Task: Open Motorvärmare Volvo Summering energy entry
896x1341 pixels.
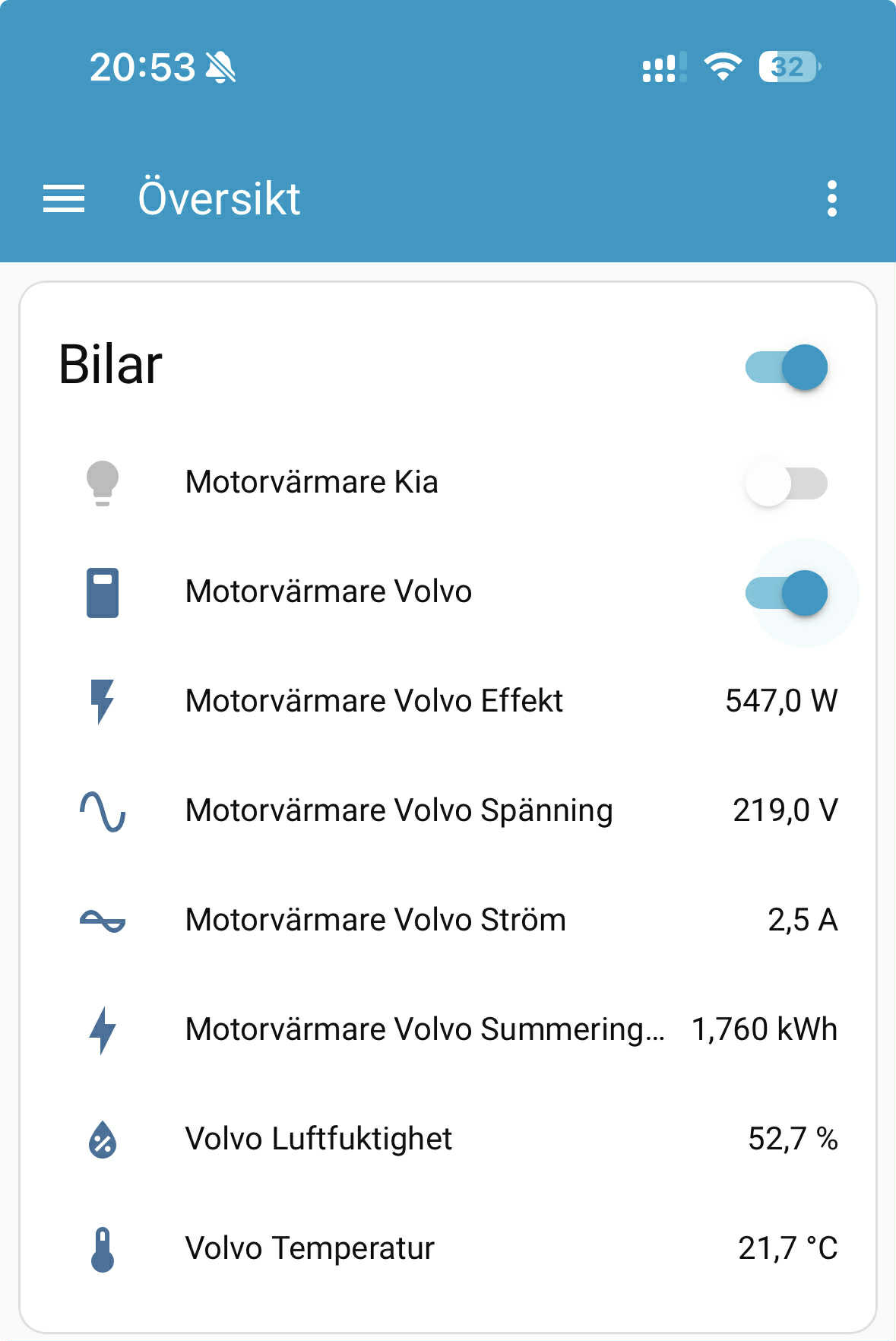Action: click(x=424, y=1029)
